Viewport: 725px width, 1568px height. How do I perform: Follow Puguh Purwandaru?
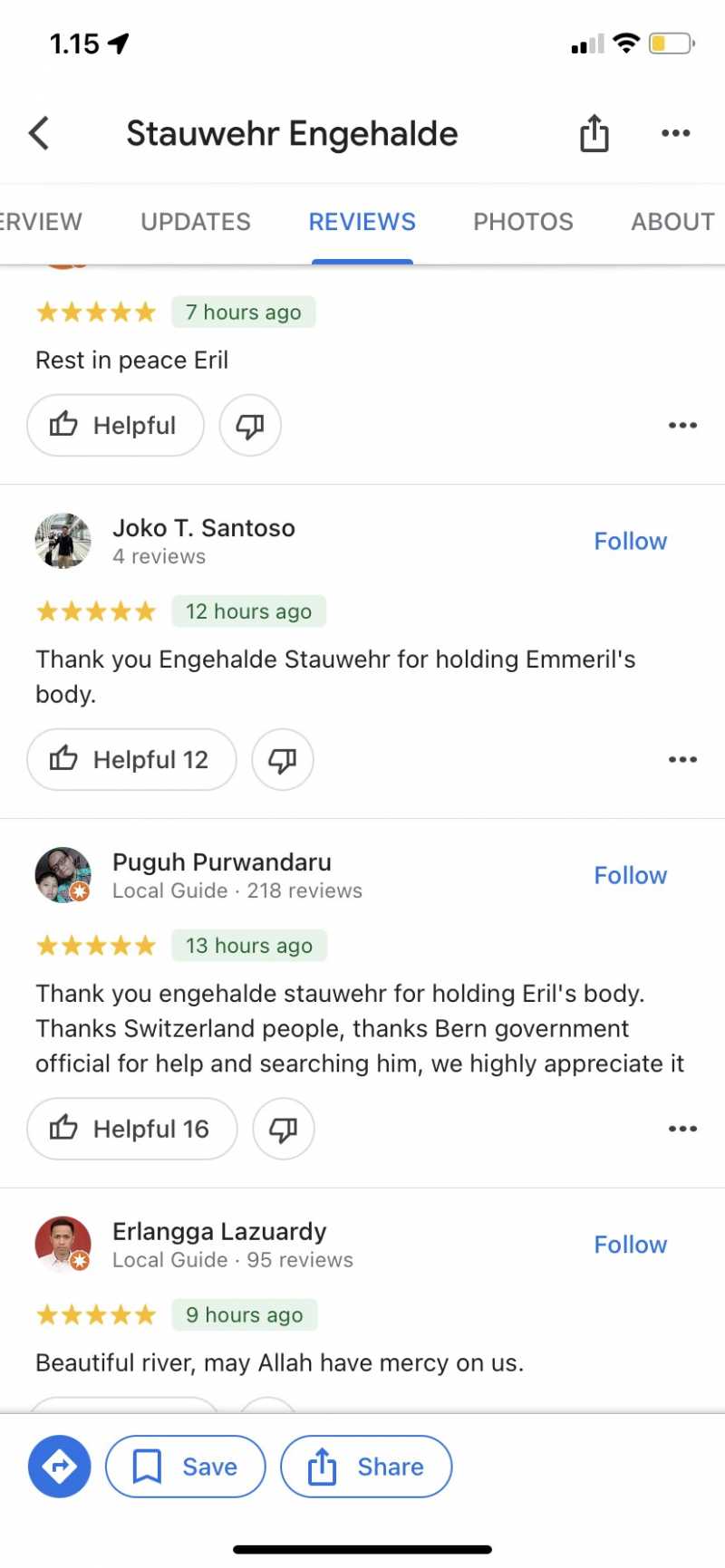[630, 875]
